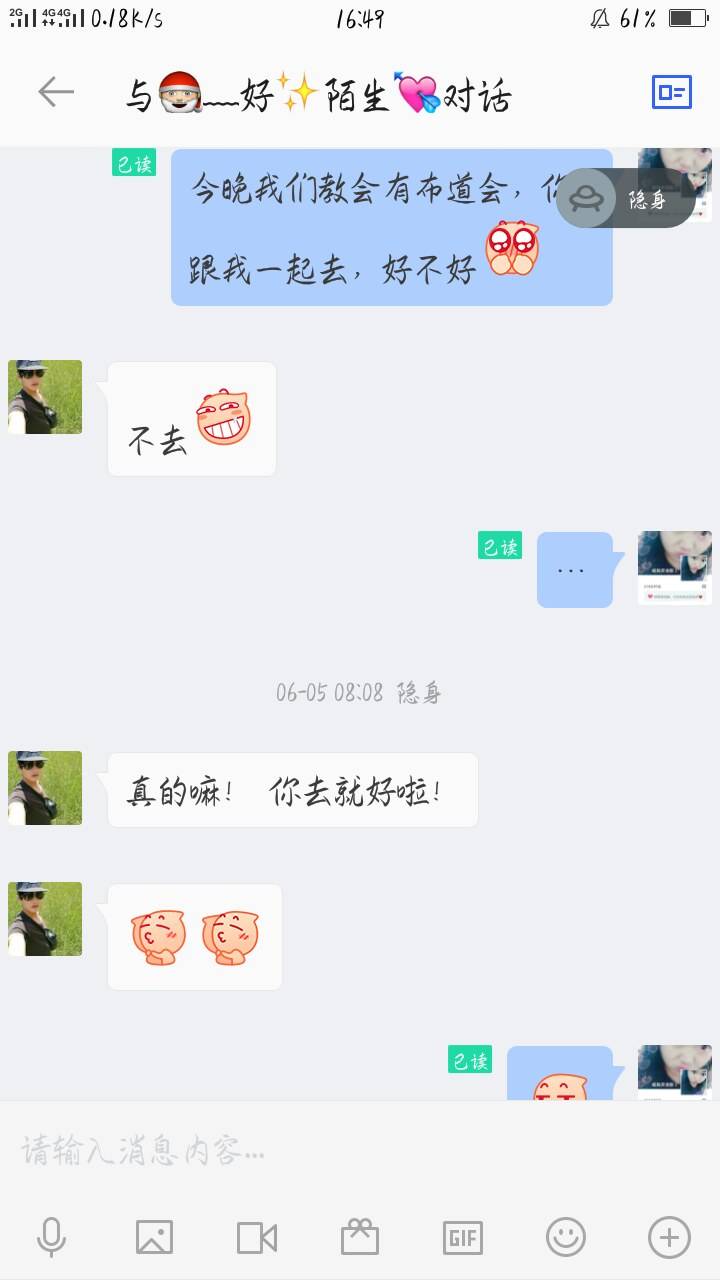Viewport: 720px width, 1280px height.
Task: Open my avatar beside the '...' message
Action: 675,568
